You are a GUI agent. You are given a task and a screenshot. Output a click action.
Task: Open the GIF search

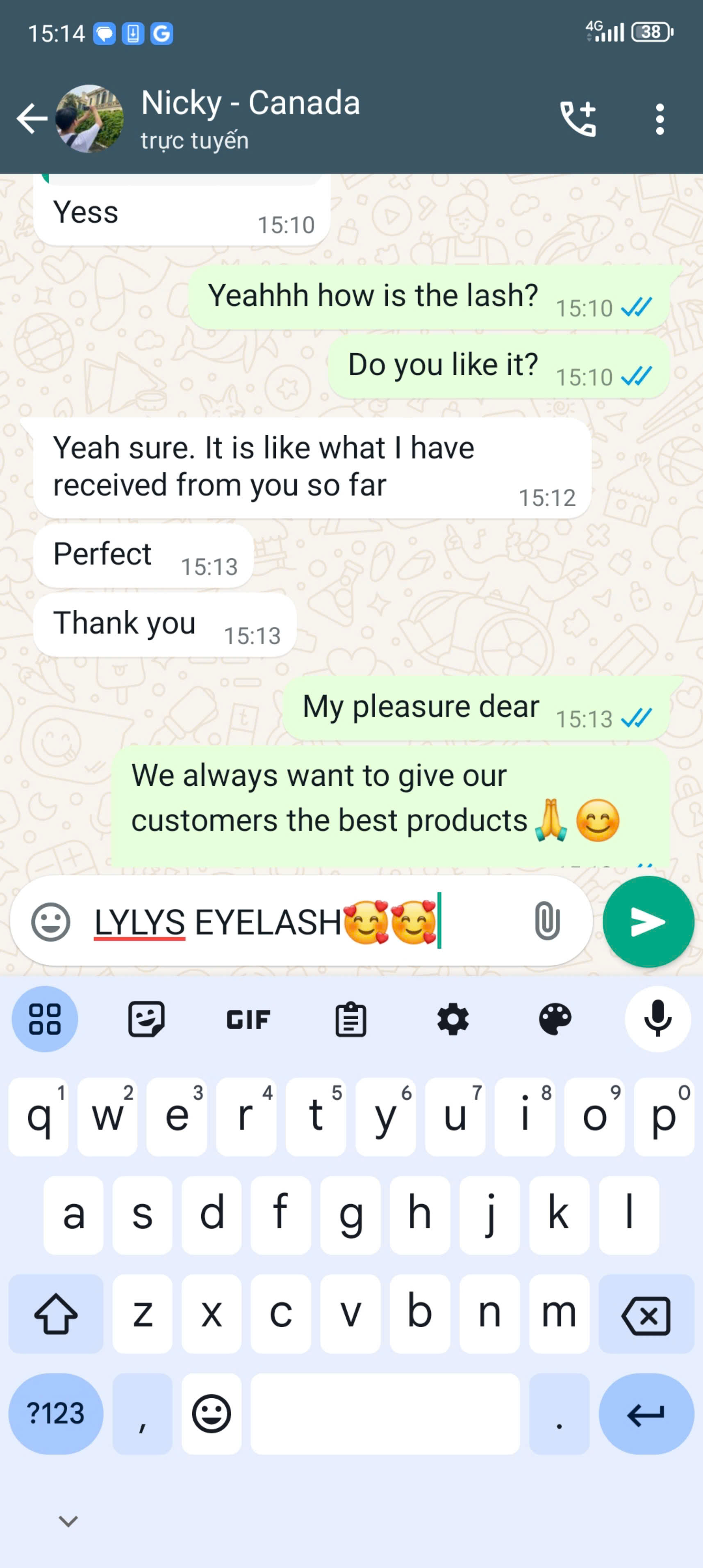pos(248,1019)
